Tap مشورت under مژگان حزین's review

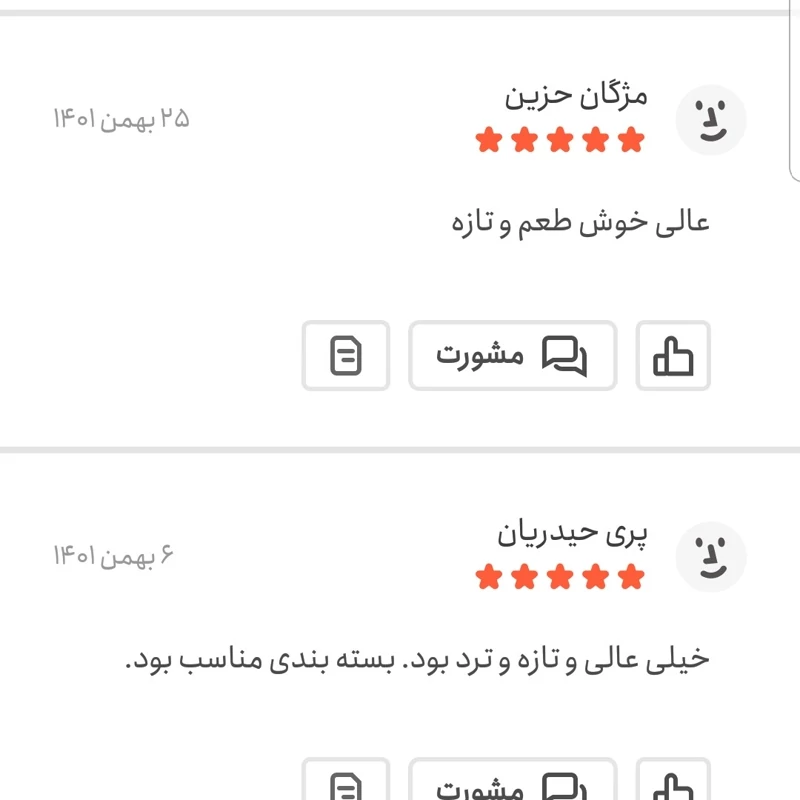tap(512, 355)
